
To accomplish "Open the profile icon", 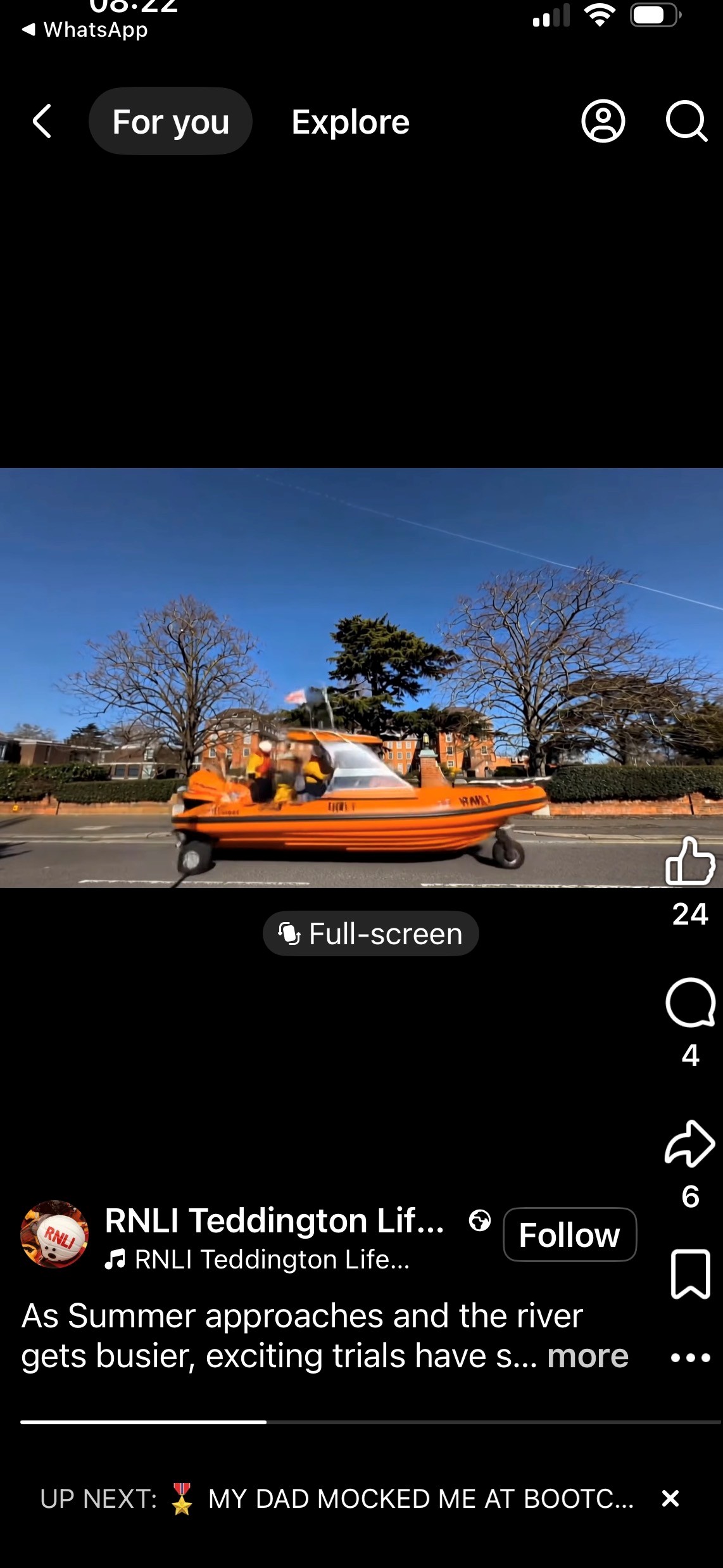I will coord(603,120).
